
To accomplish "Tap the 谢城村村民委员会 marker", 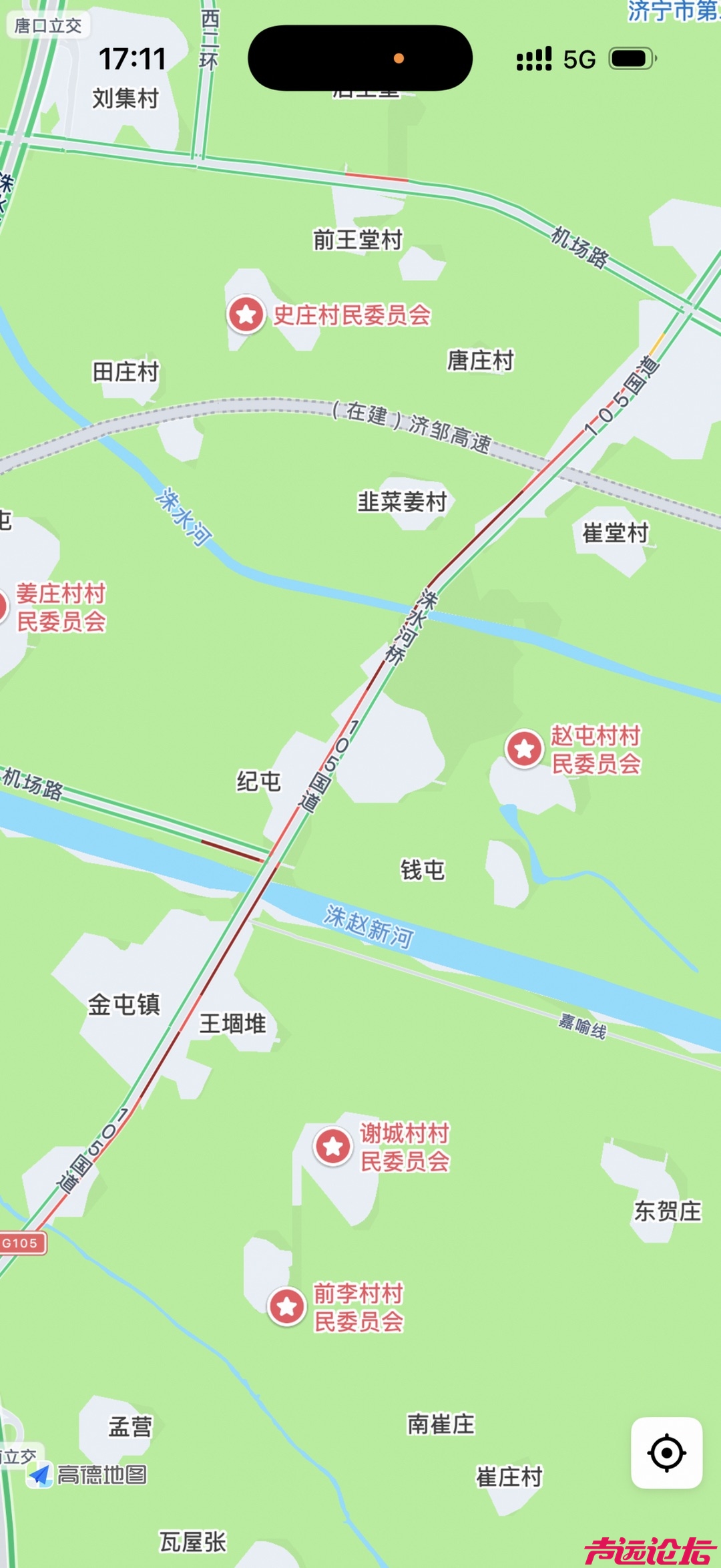I will click(333, 1146).
